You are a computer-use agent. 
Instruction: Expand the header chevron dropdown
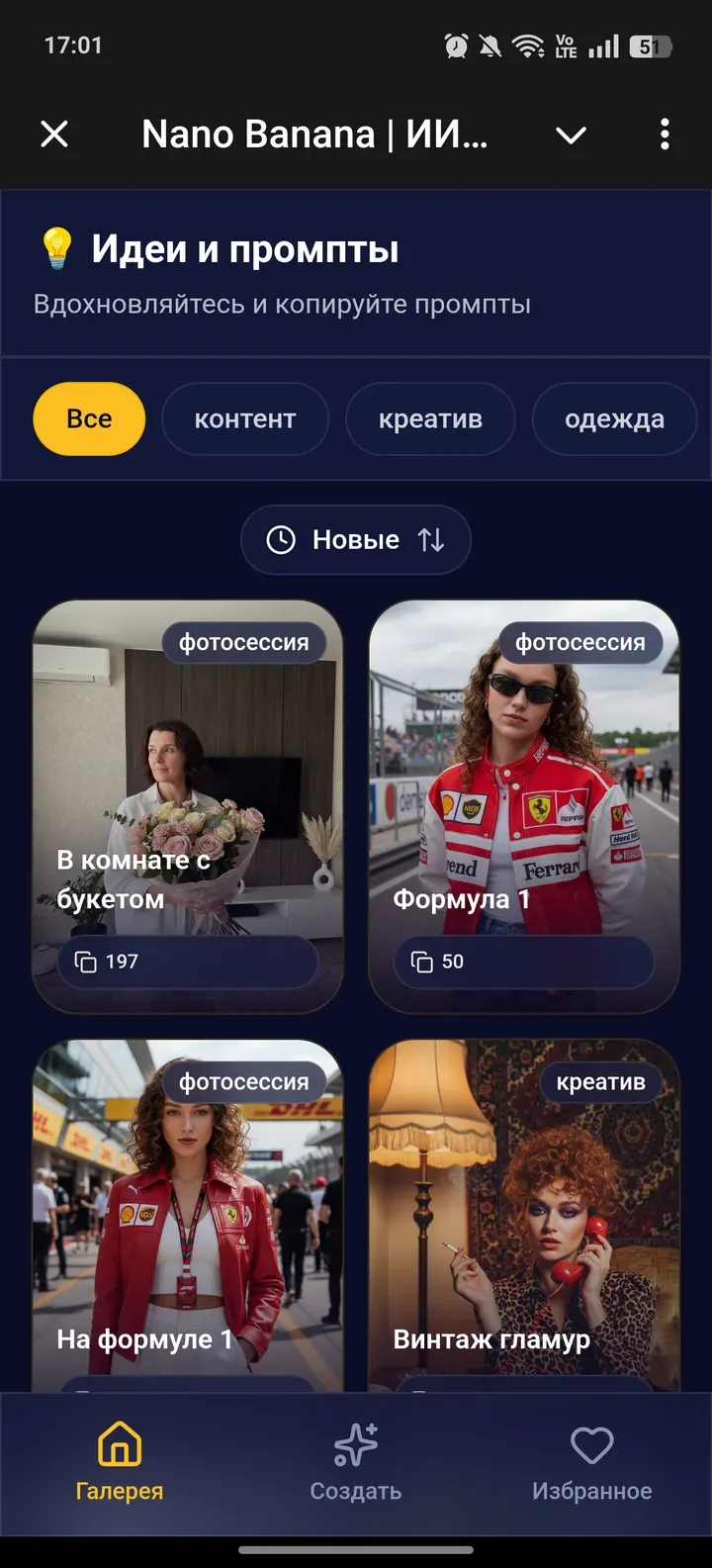pos(572,135)
